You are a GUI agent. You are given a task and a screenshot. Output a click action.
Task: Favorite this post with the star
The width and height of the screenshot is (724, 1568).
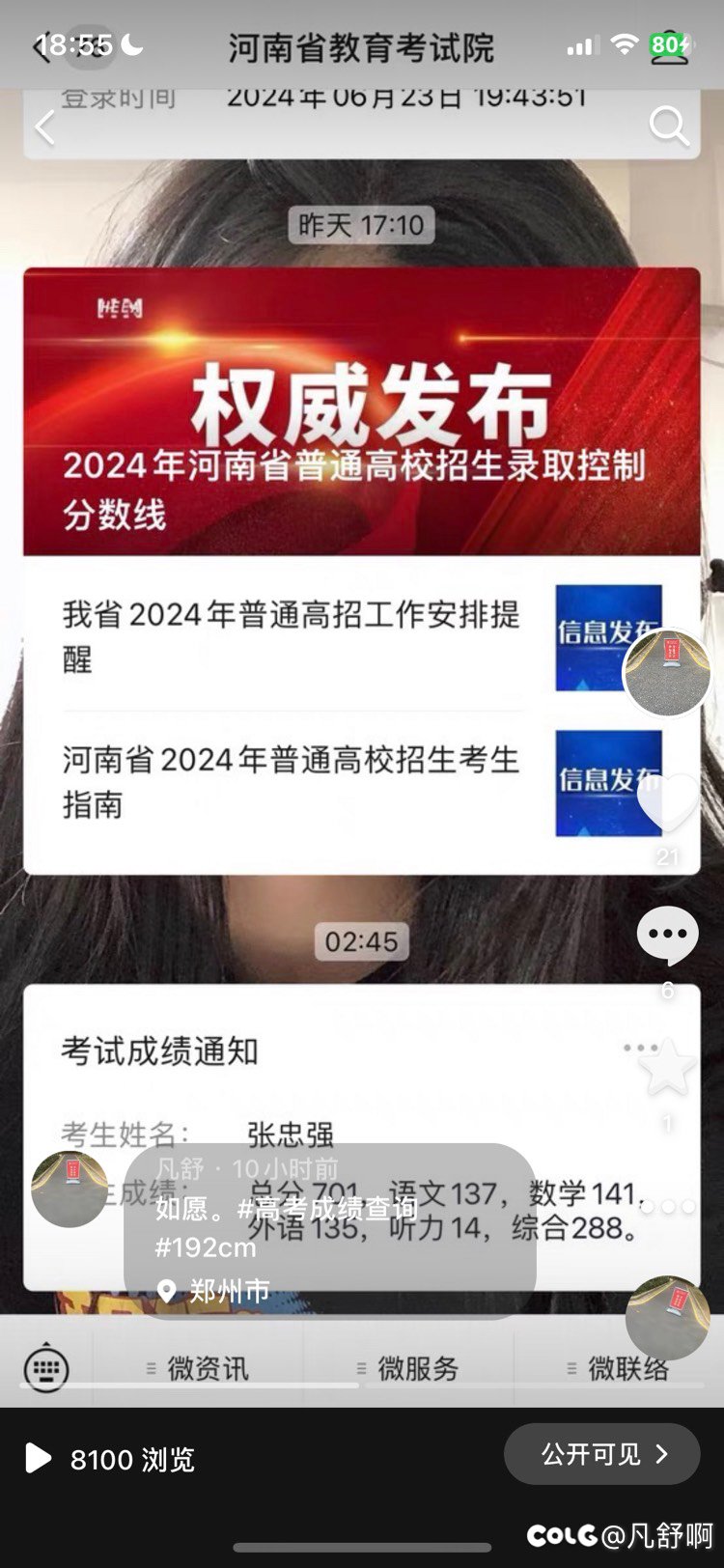click(667, 1068)
